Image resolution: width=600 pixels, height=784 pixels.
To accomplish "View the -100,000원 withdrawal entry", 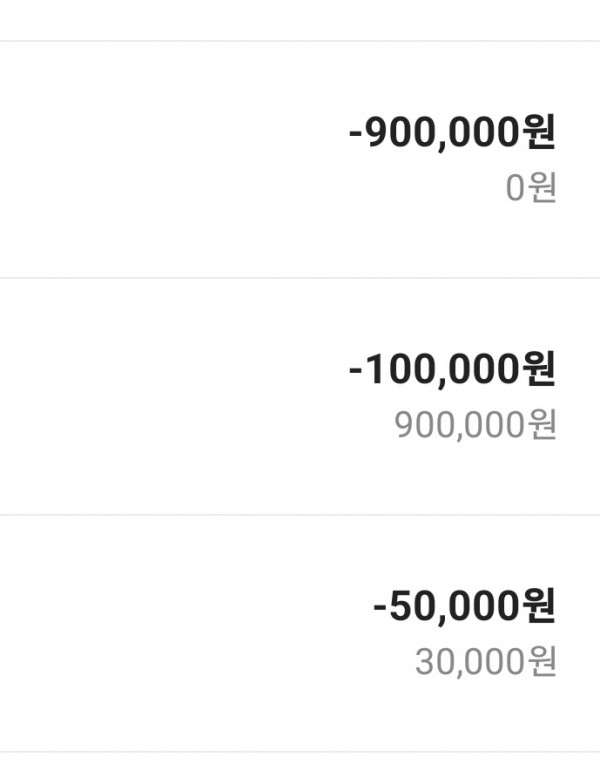I will click(300, 396).
